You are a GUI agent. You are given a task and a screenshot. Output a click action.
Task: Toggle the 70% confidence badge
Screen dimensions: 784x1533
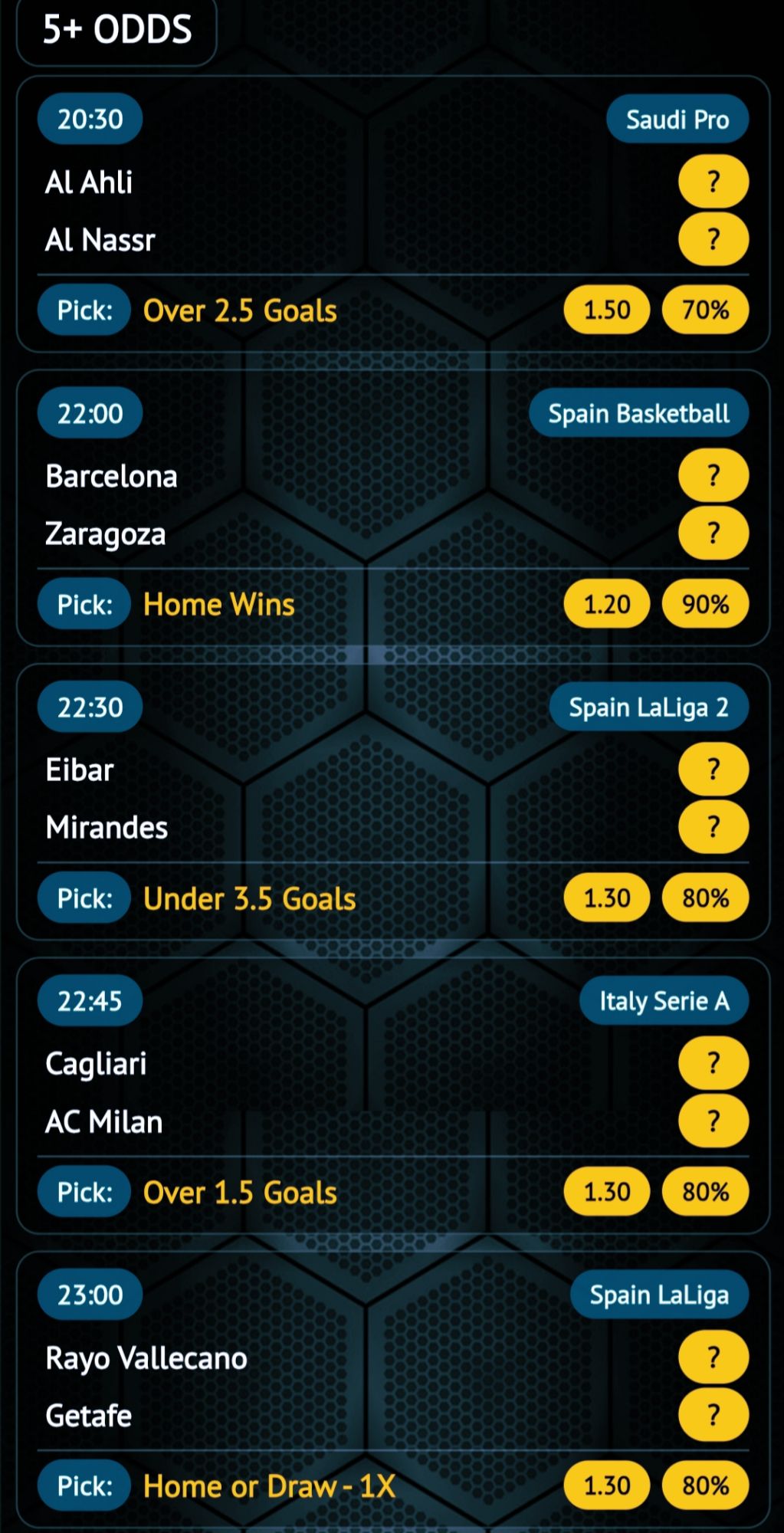(704, 310)
